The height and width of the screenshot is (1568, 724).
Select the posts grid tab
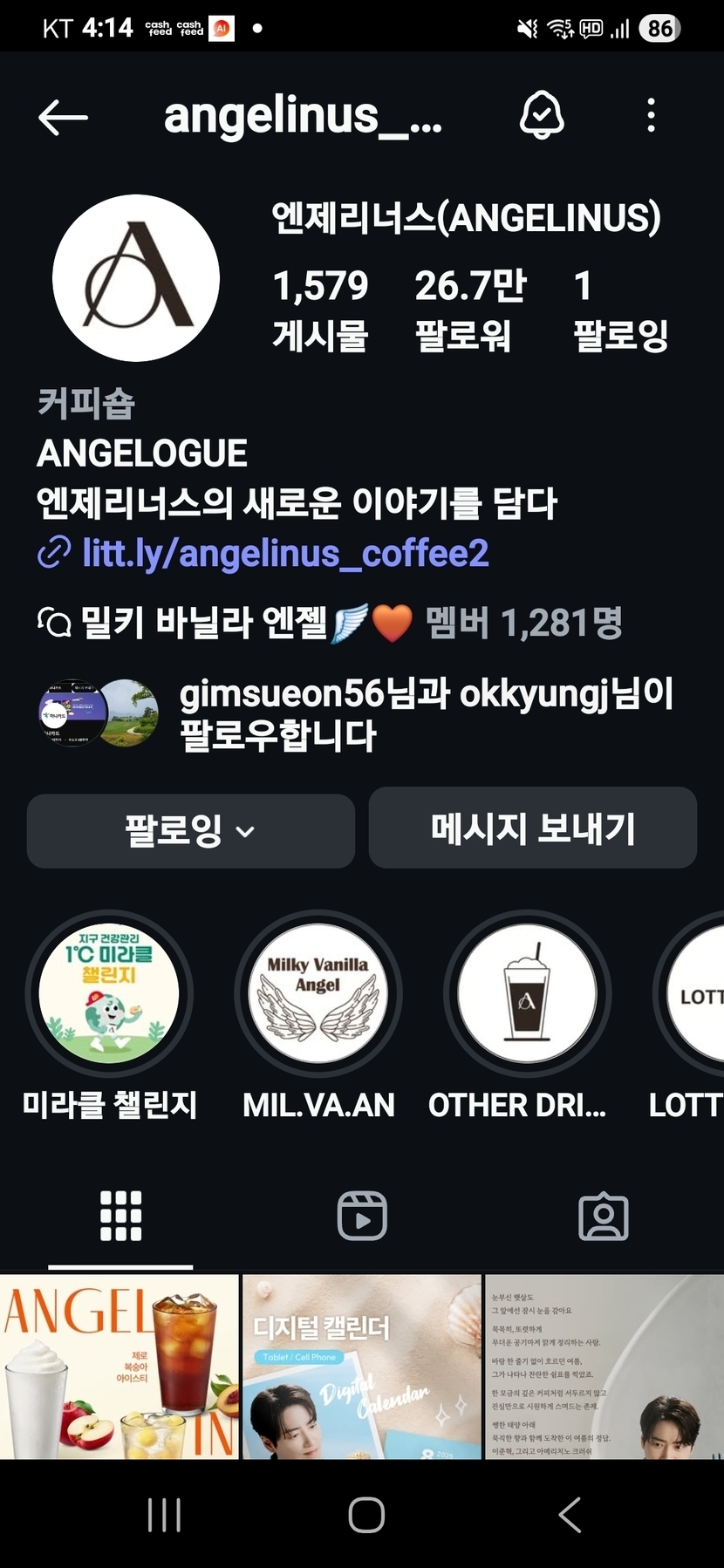point(120,1215)
